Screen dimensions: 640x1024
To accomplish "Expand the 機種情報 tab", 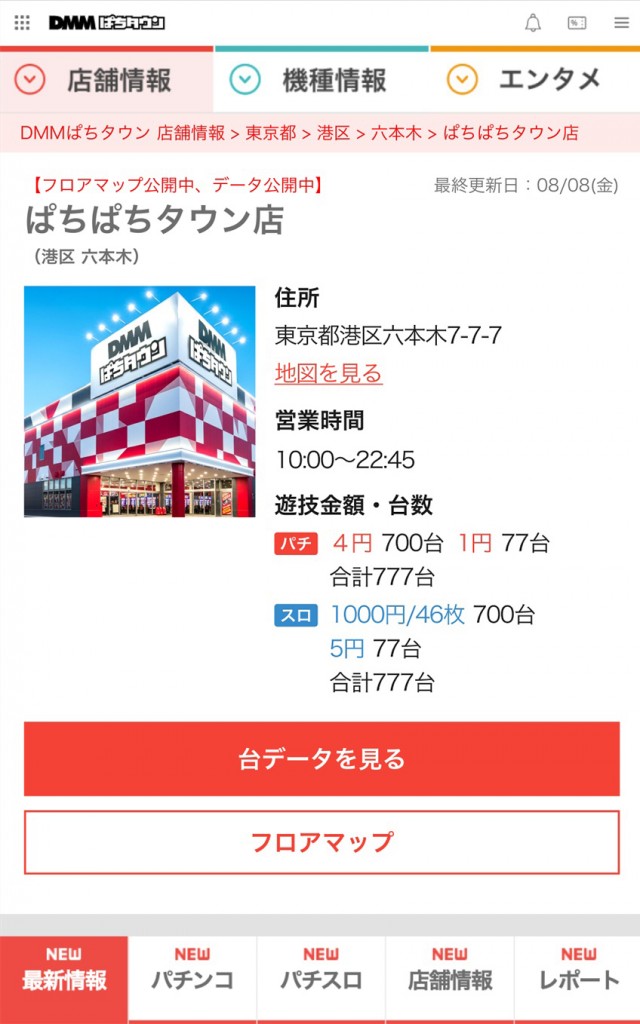I will pos(320,80).
